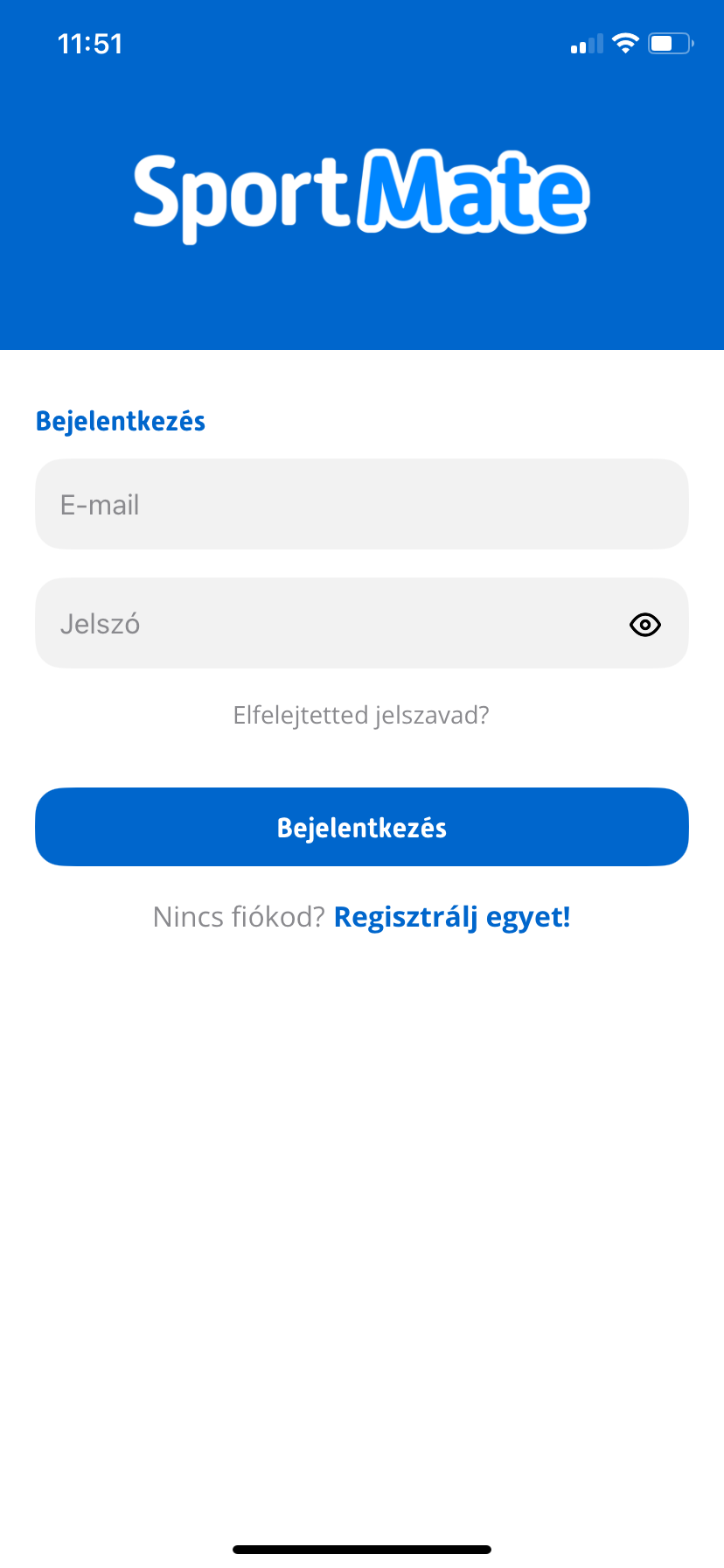This screenshot has width=724, height=1568.
Task: Show password with the eye icon
Action: point(644,625)
